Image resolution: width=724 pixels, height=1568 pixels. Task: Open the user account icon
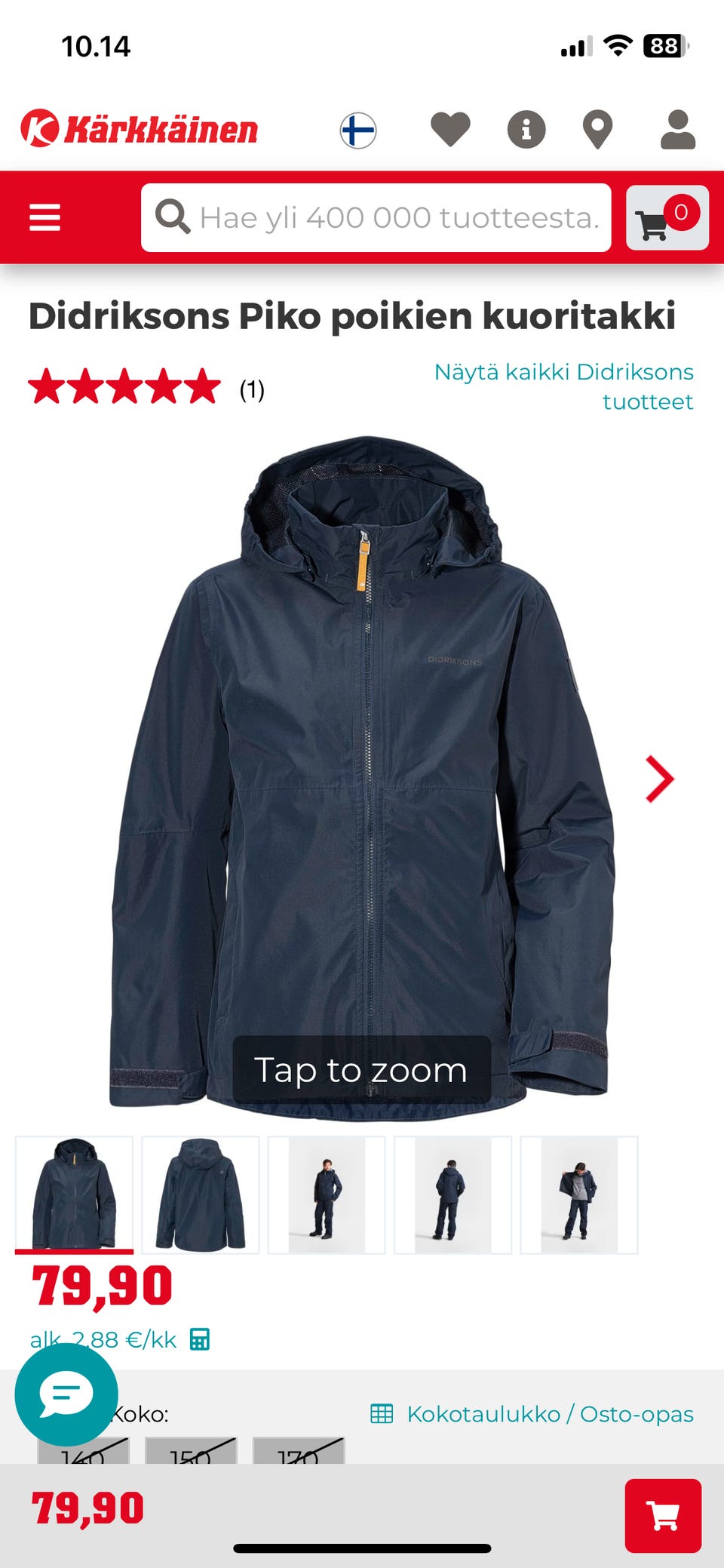click(x=677, y=129)
